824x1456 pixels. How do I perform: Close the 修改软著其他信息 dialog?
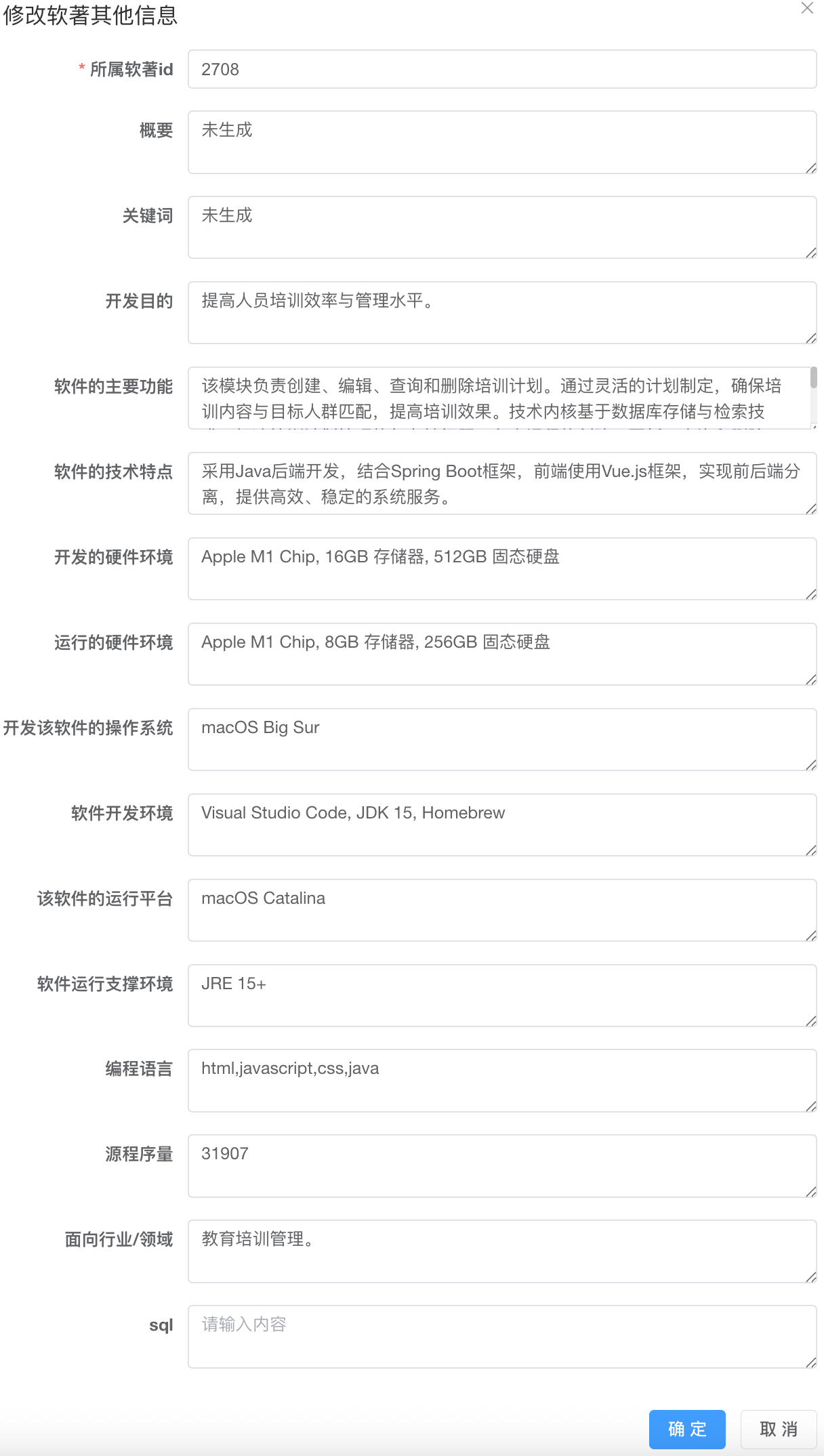pos(806,8)
